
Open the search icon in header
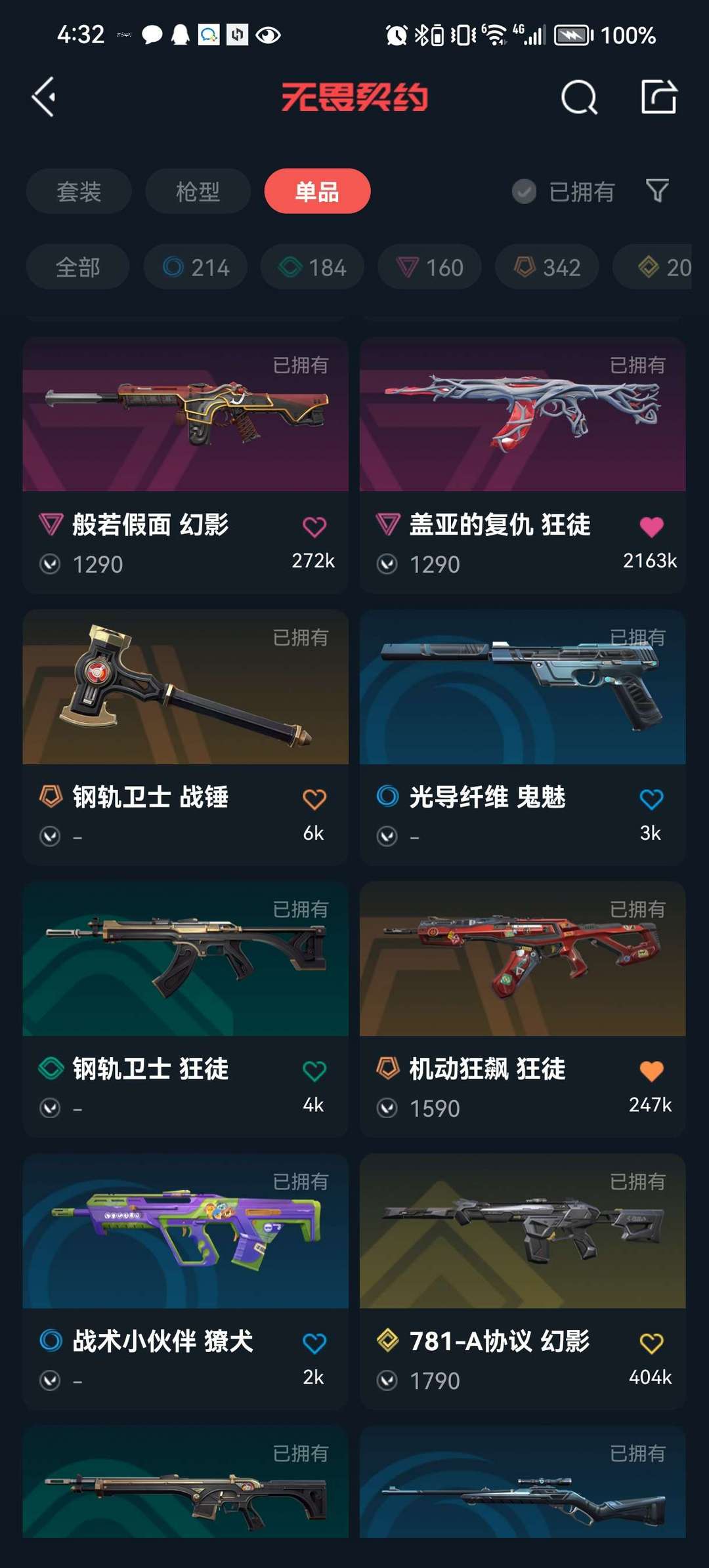[x=579, y=98]
